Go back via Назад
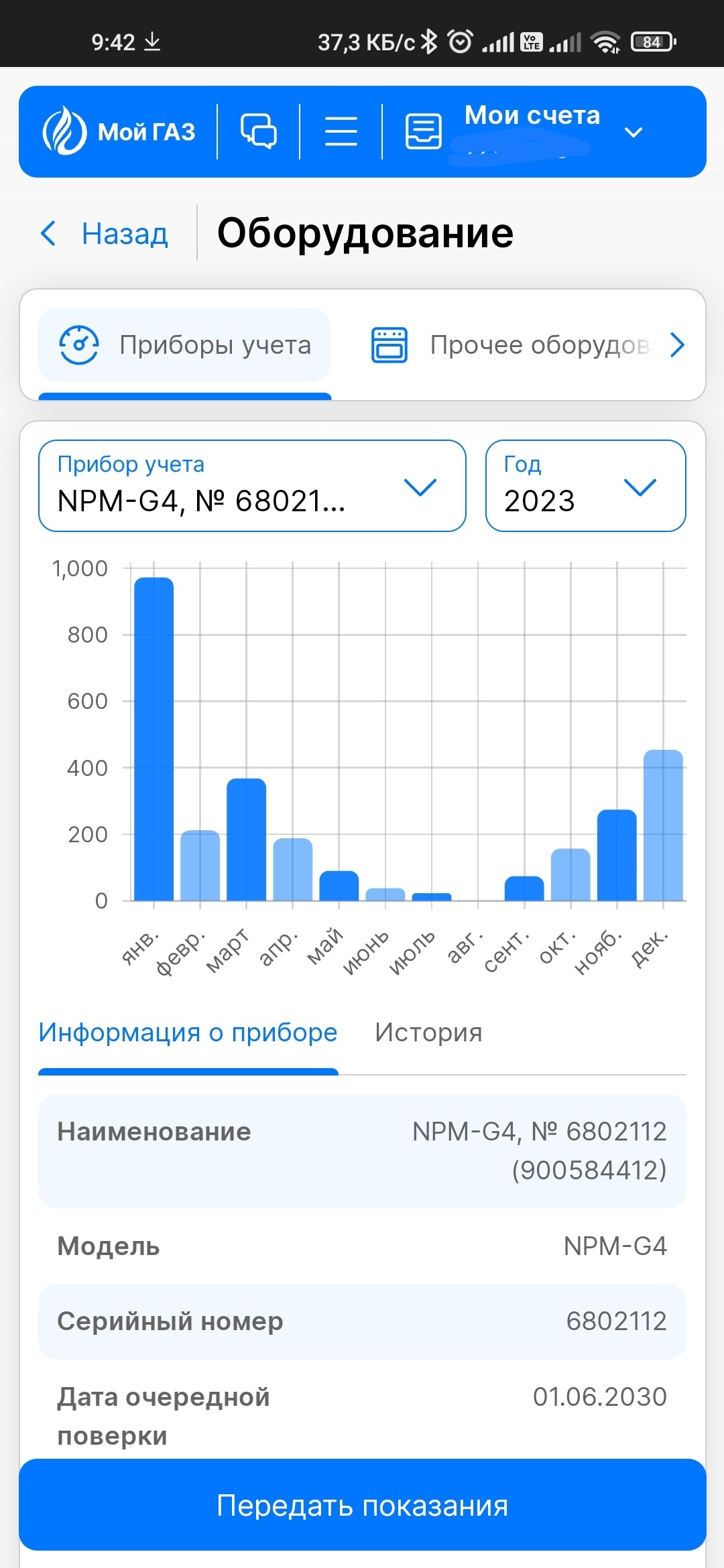This screenshot has height=1568, width=724. [105, 234]
